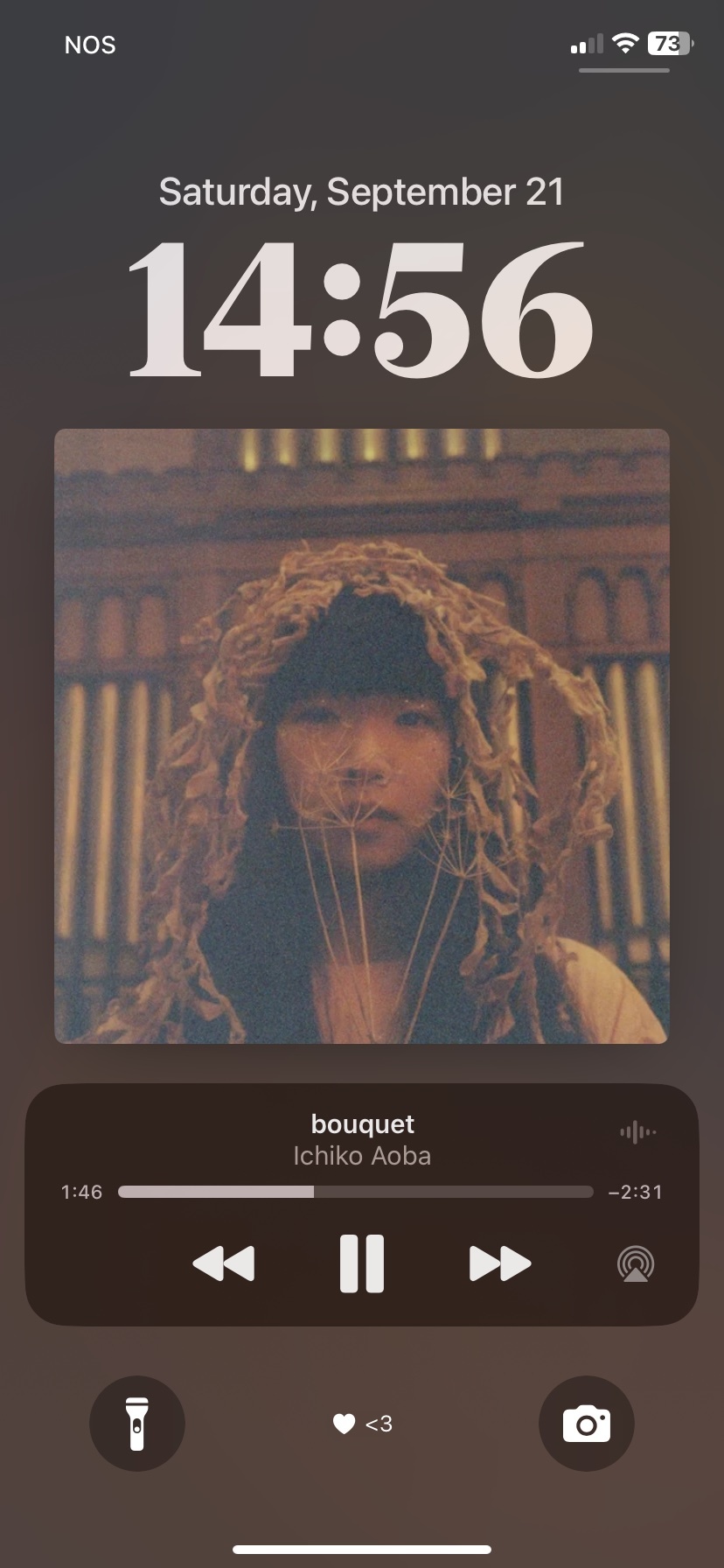Tap the bouquet album artwork
Screen dimensions: 724x1568
pyautogui.click(x=361, y=736)
